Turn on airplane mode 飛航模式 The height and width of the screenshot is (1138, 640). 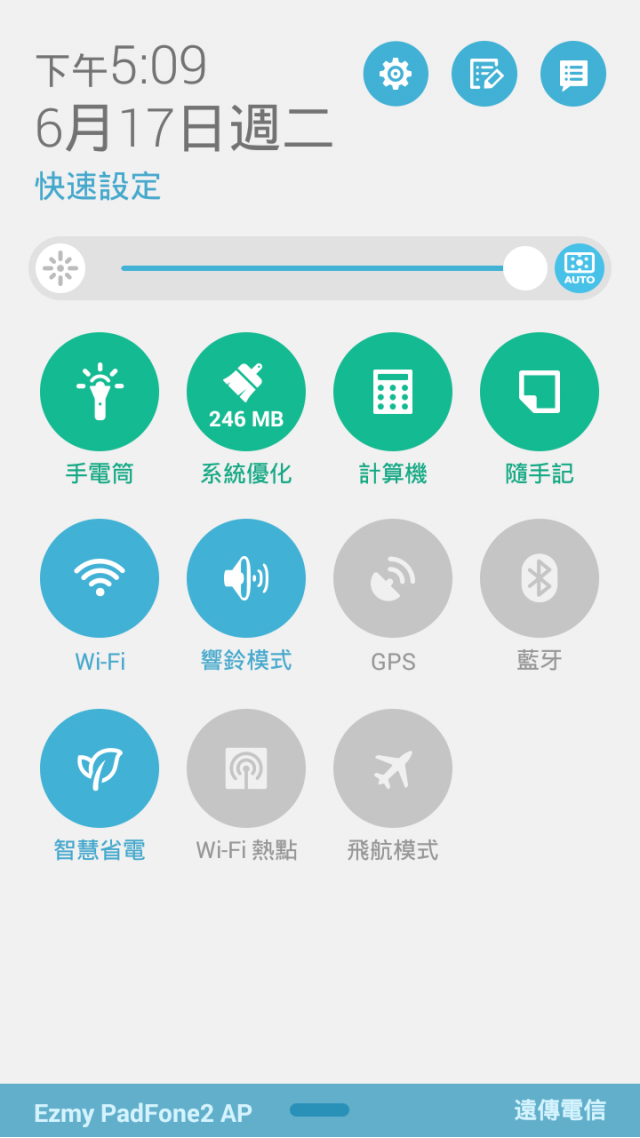point(393,769)
